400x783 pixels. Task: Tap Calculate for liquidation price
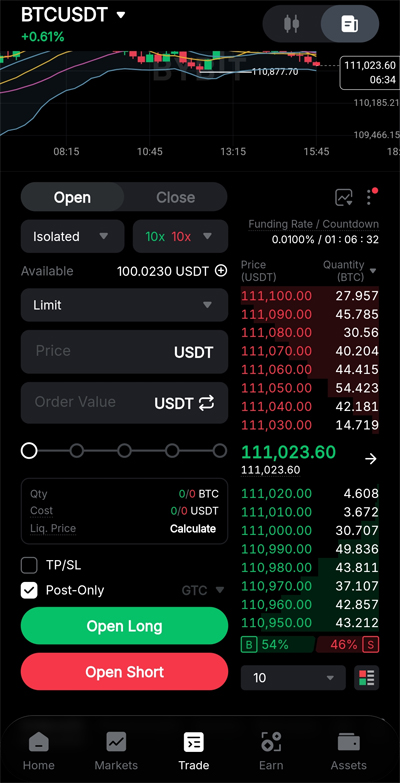click(x=193, y=528)
